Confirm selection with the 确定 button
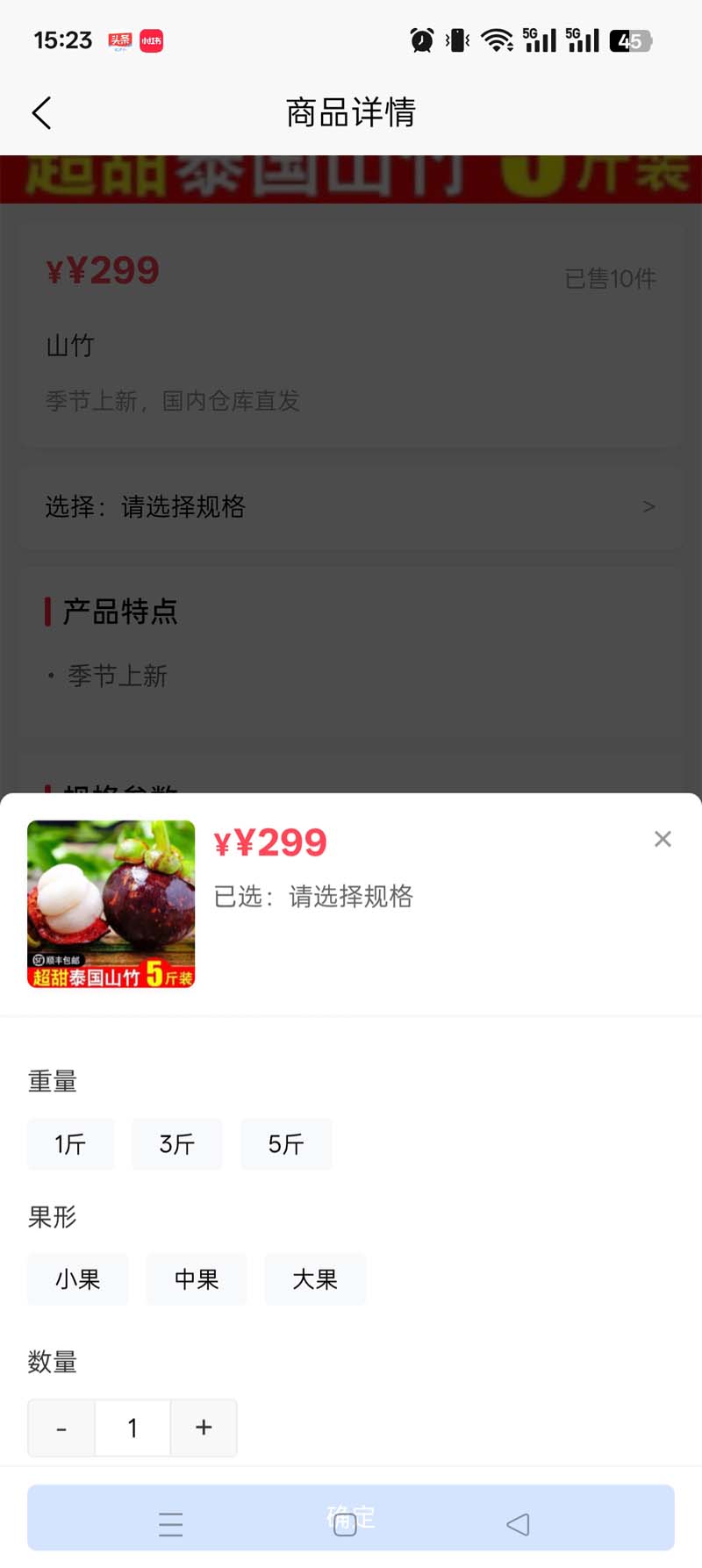 [x=350, y=1515]
